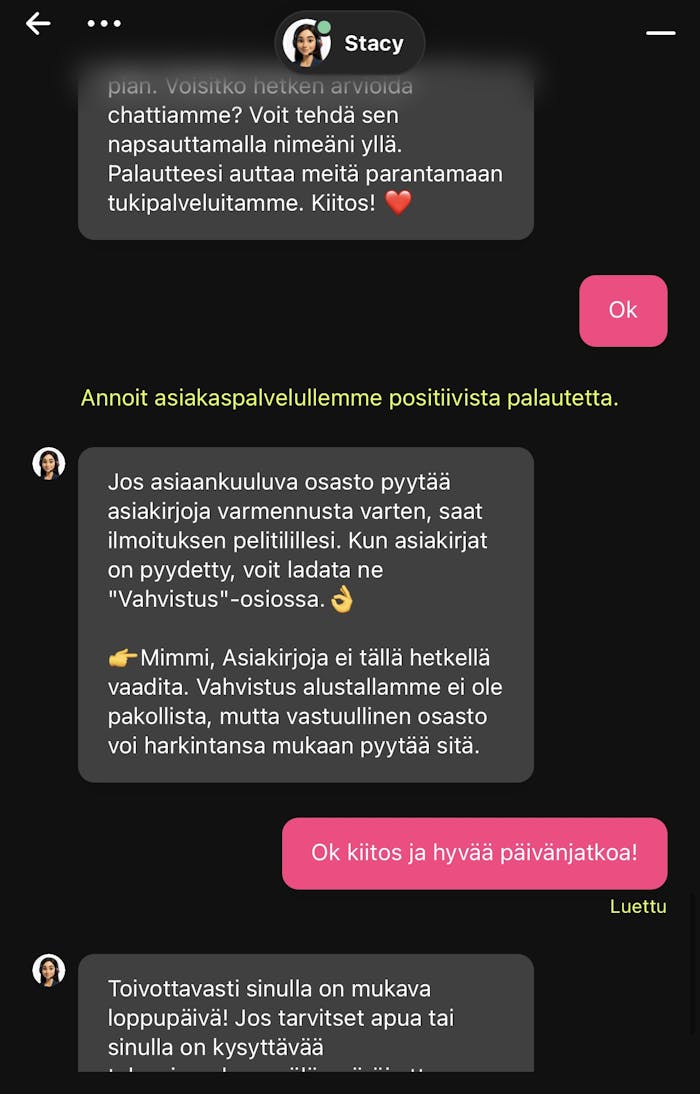This screenshot has width=700, height=1094.
Task: Open the three-dot options menu
Action: point(104,24)
